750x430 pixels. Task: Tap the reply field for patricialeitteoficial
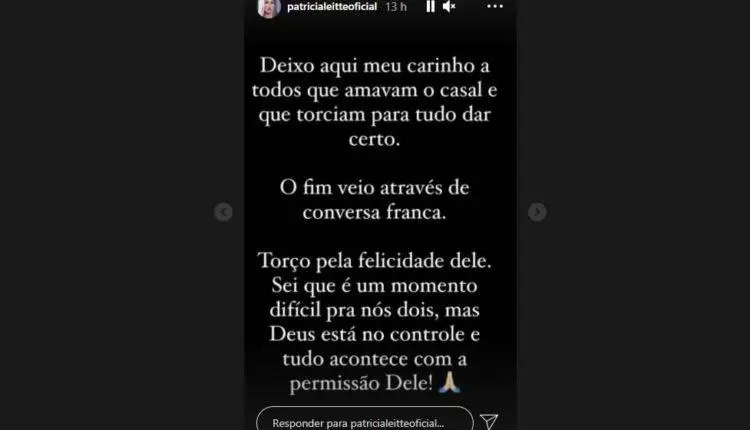click(364, 419)
